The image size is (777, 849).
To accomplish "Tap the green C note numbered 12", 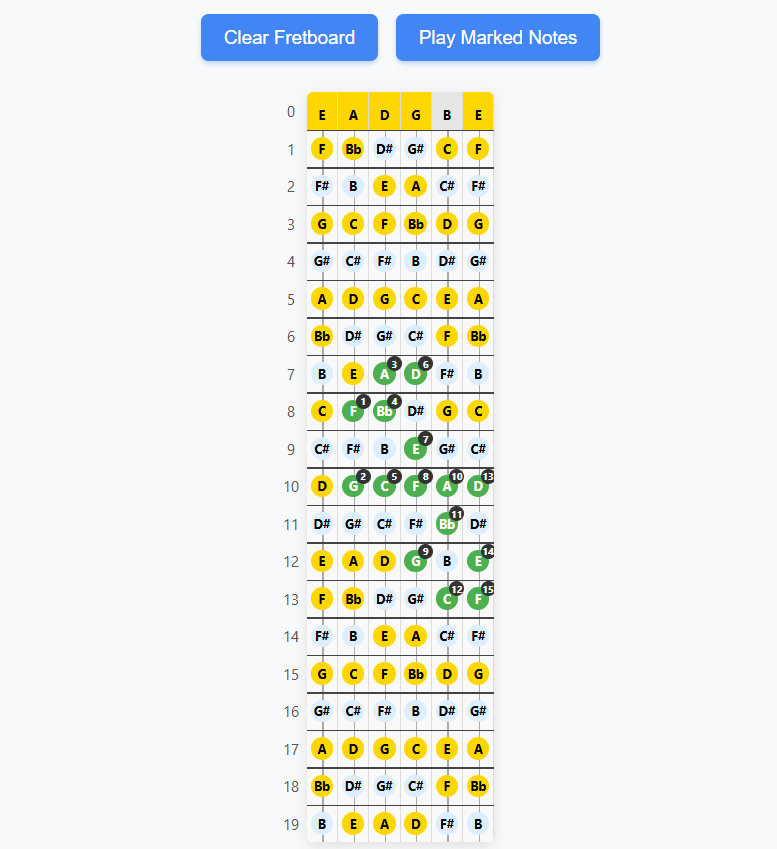I will [x=447, y=599].
